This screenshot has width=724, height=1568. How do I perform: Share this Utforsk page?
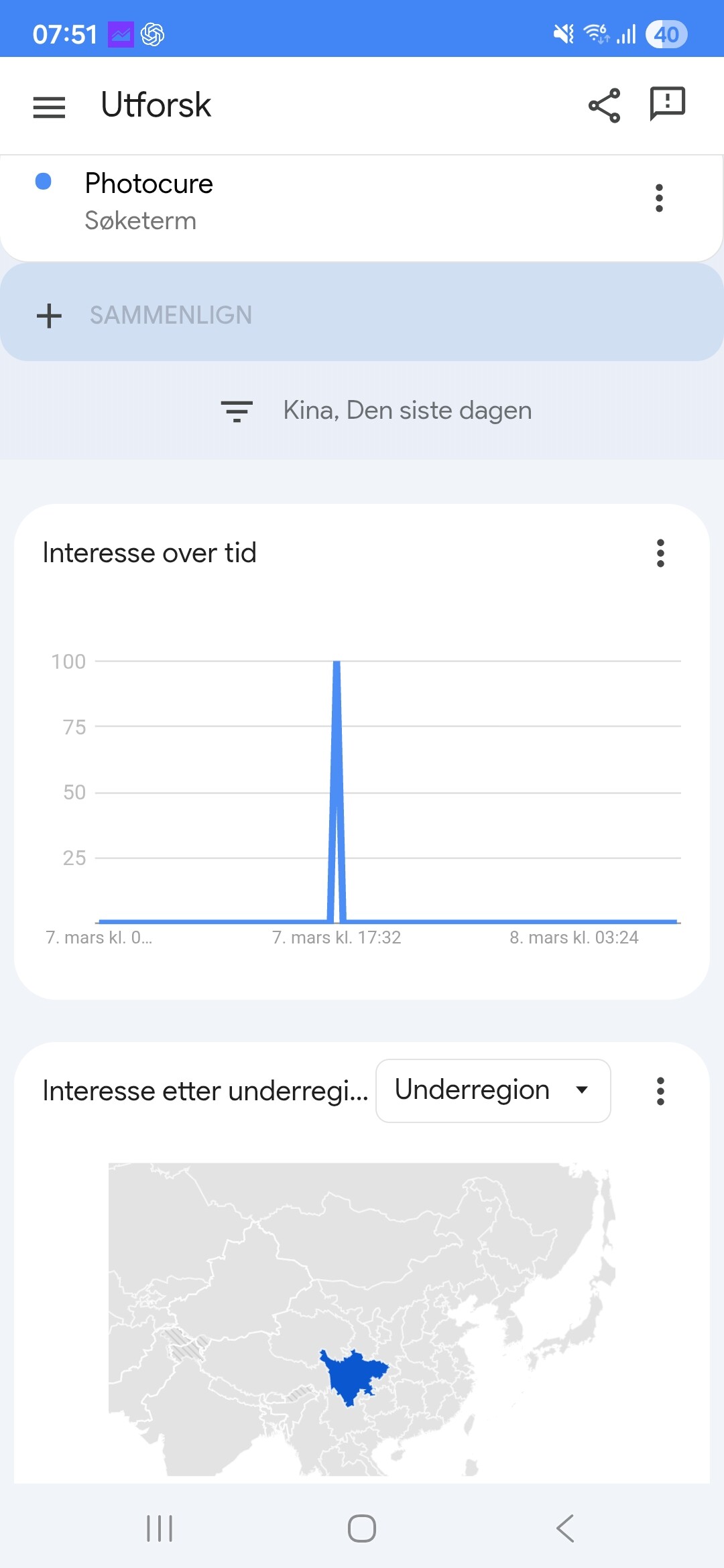pyautogui.click(x=604, y=106)
